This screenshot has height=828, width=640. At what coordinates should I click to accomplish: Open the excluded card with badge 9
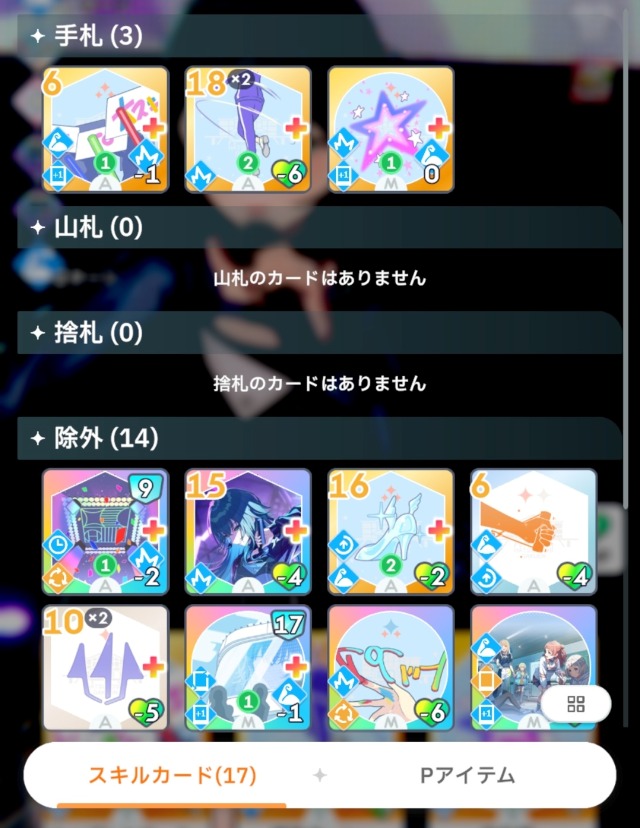click(x=105, y=531)
